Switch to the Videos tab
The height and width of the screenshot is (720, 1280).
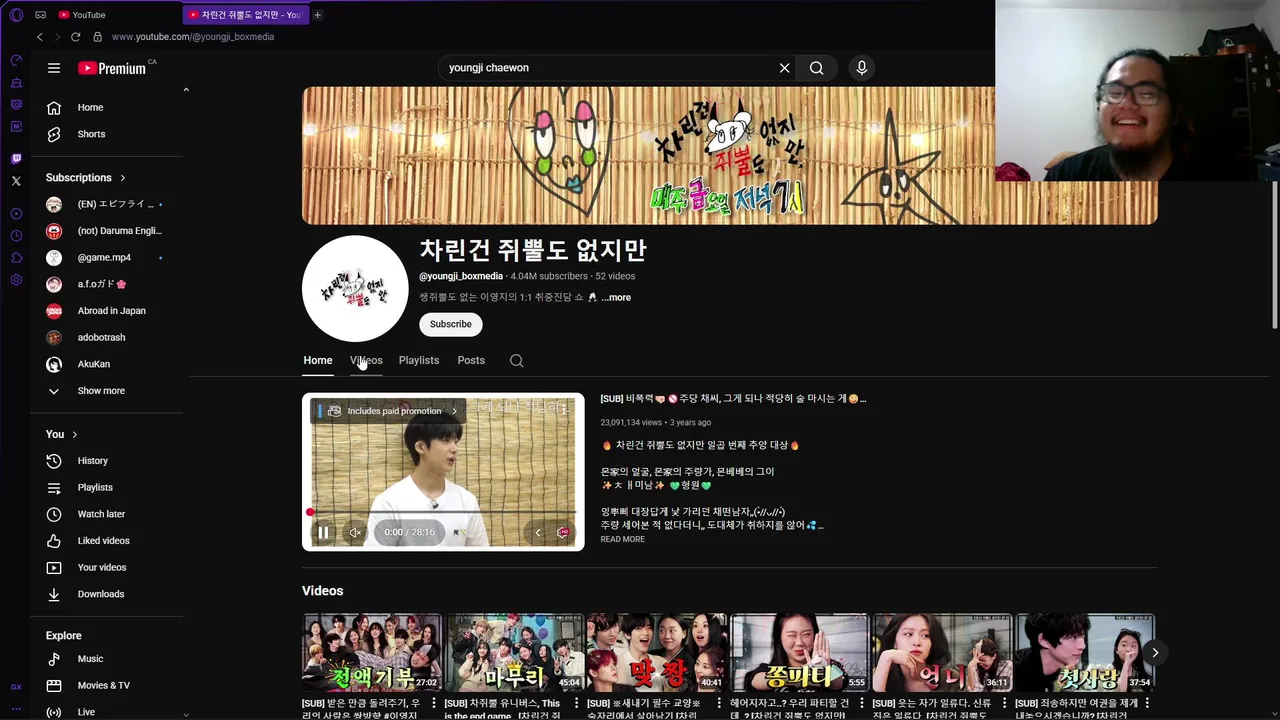coord(366,360)
